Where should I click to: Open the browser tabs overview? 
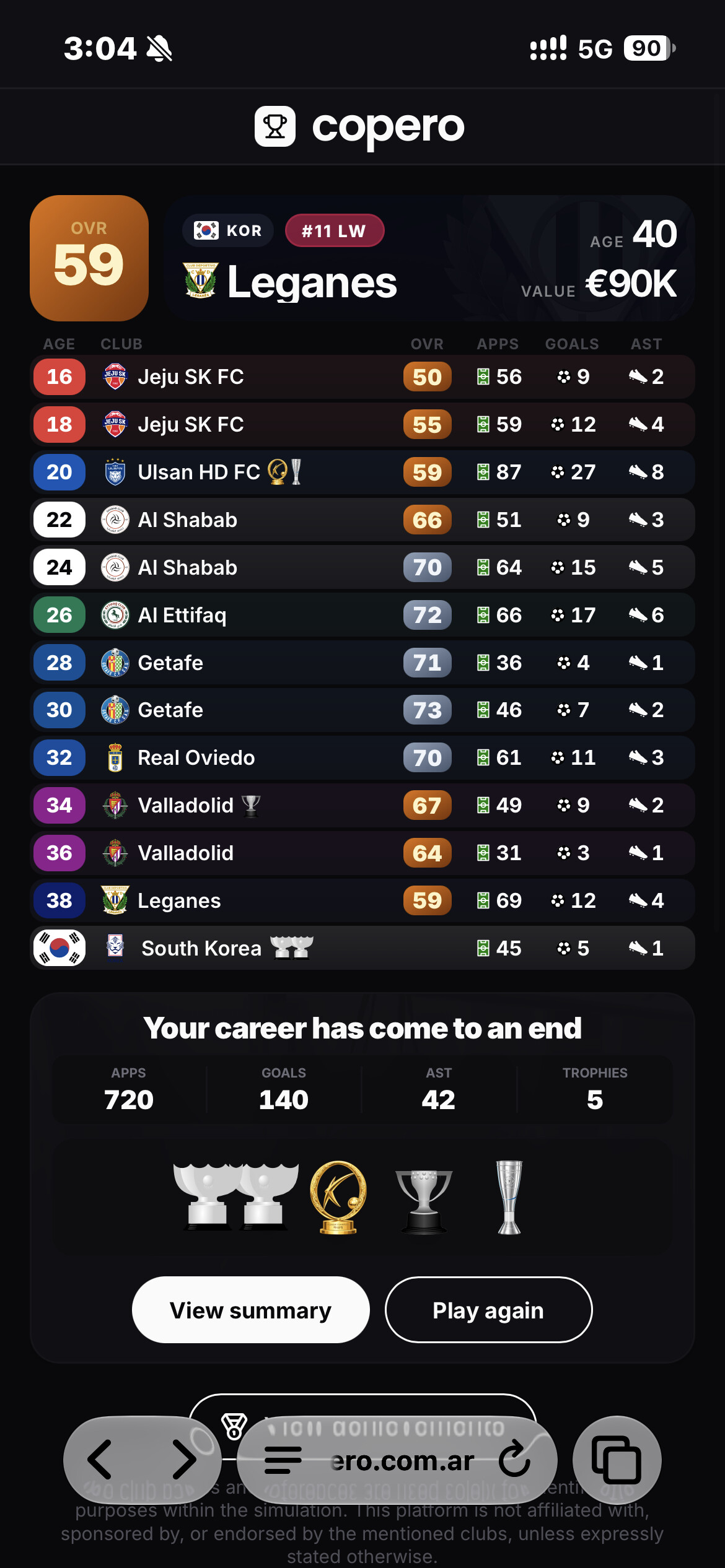[617, 1460]
